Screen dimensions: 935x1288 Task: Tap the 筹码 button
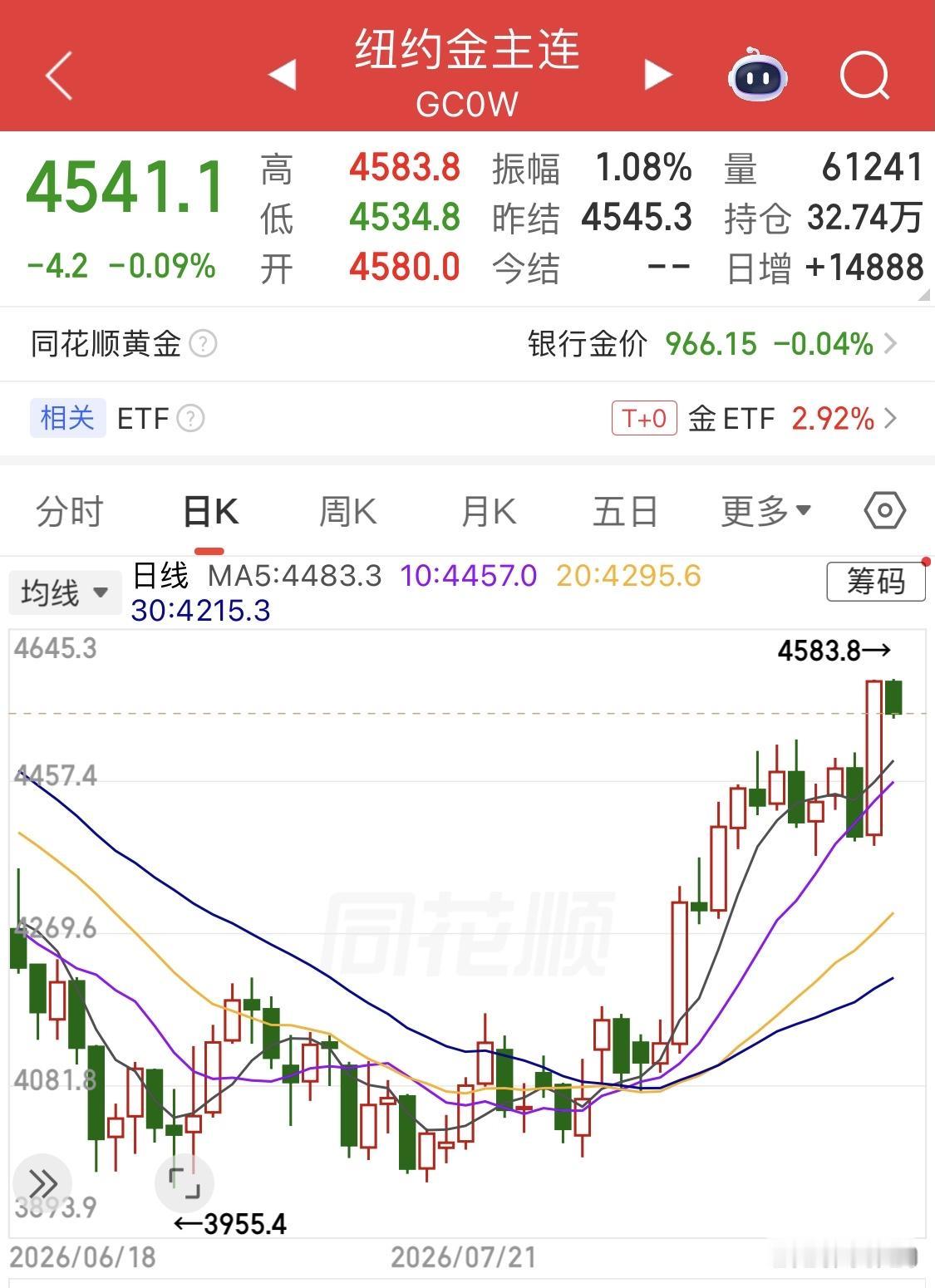coord(876,581)
